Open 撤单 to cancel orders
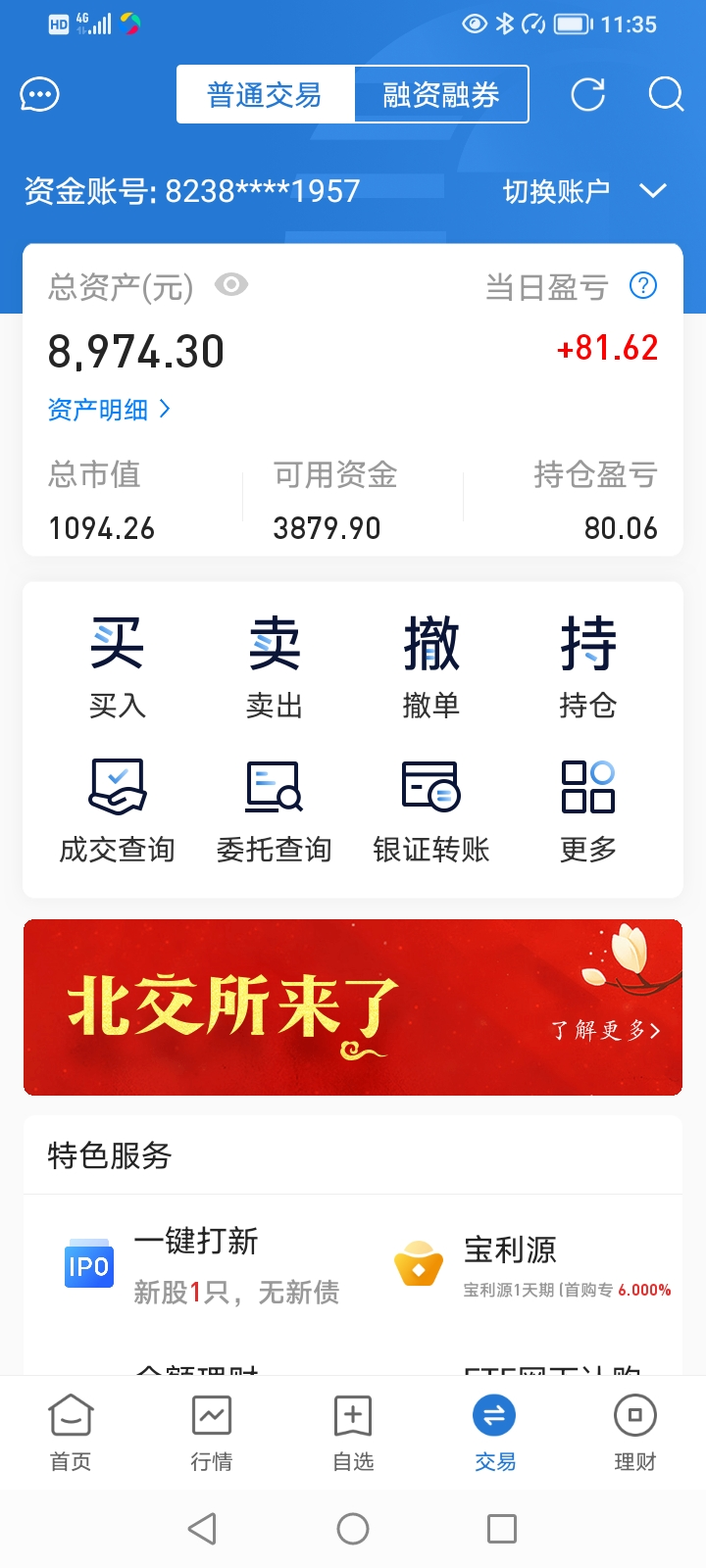This screenshot has height=1568, width=706. (430, 666)
